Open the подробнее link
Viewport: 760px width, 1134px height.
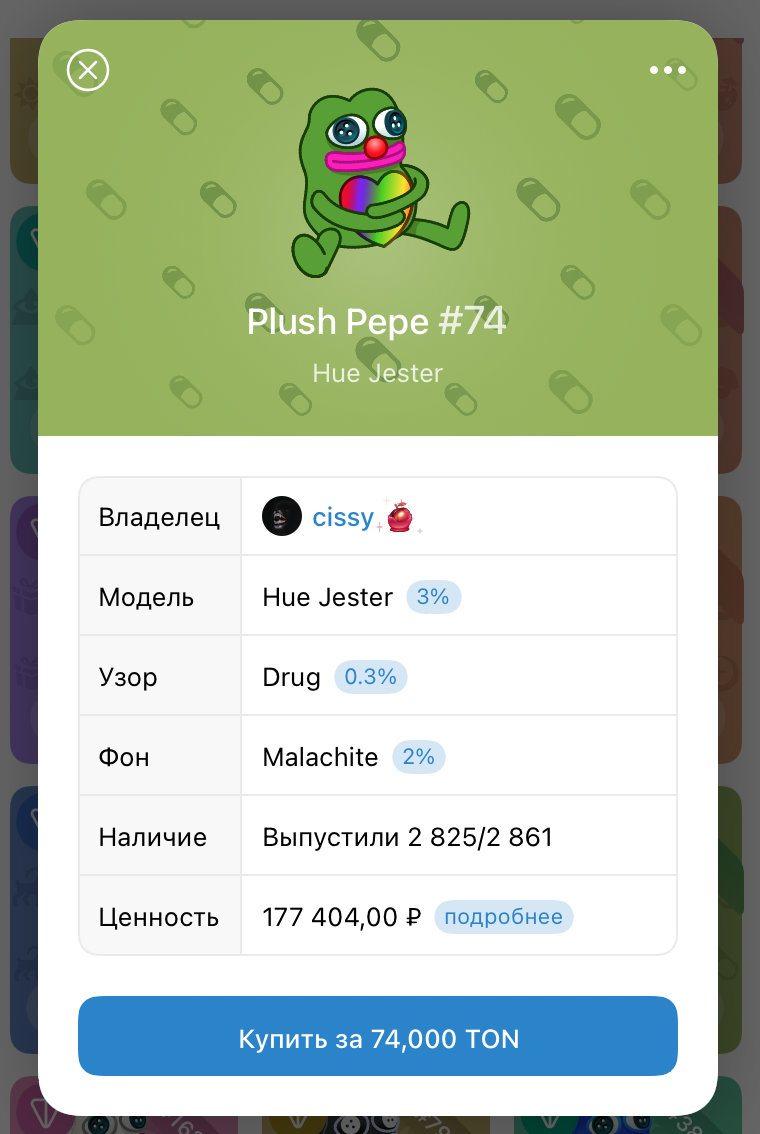[x=503, y=916]
